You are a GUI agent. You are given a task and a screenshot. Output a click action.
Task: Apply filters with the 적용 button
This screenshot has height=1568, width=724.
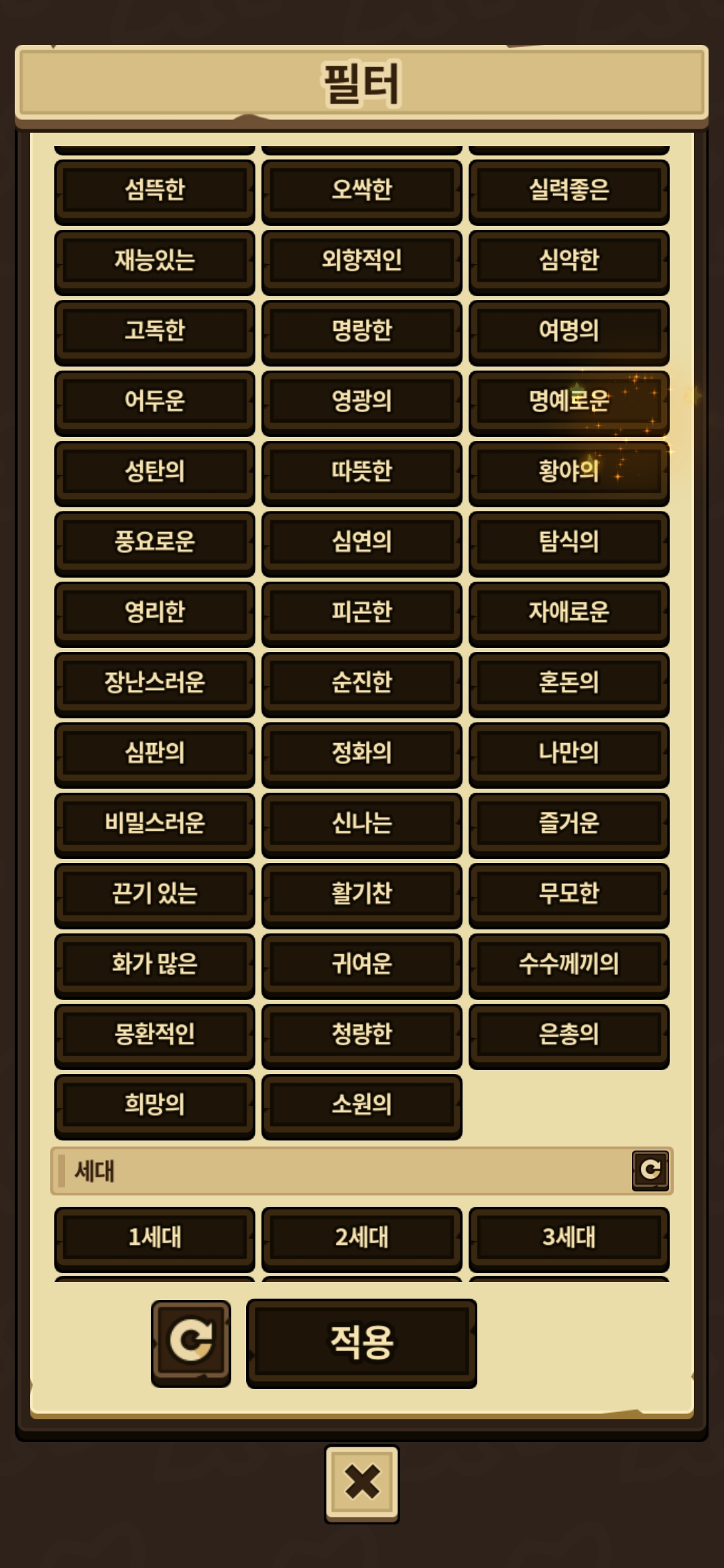[x=362, y=1343]
